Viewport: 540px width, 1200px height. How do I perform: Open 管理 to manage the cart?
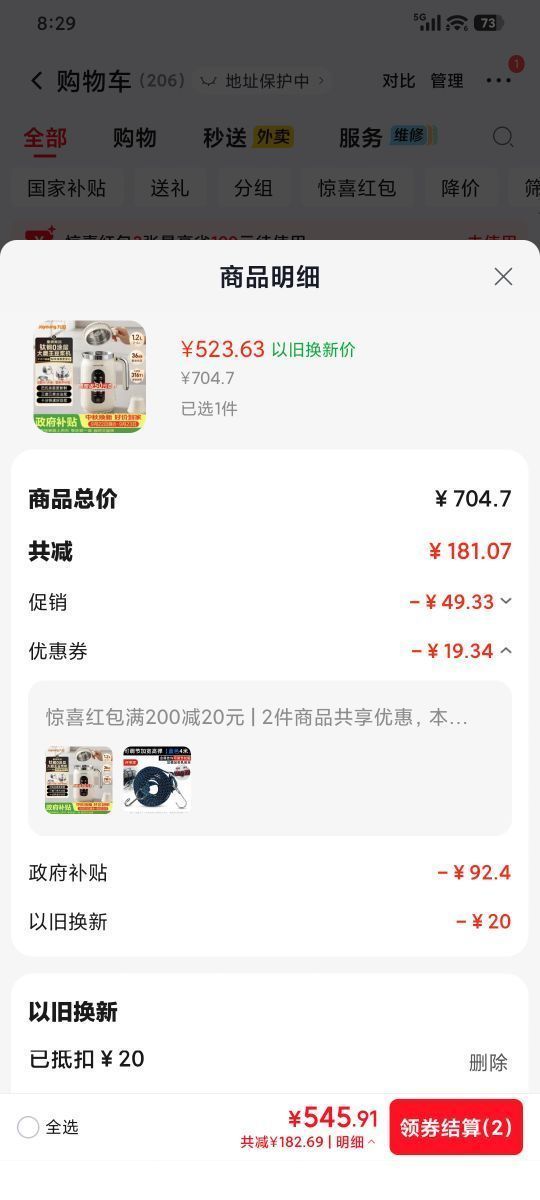[x=447, y=81]
